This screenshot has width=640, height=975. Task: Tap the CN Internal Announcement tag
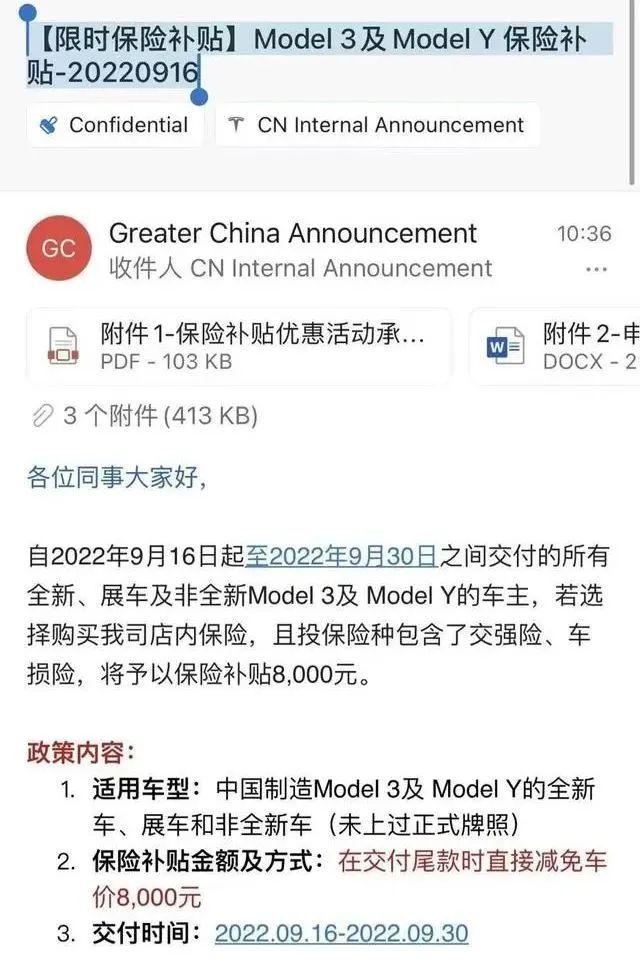click(x=377, y=125)
